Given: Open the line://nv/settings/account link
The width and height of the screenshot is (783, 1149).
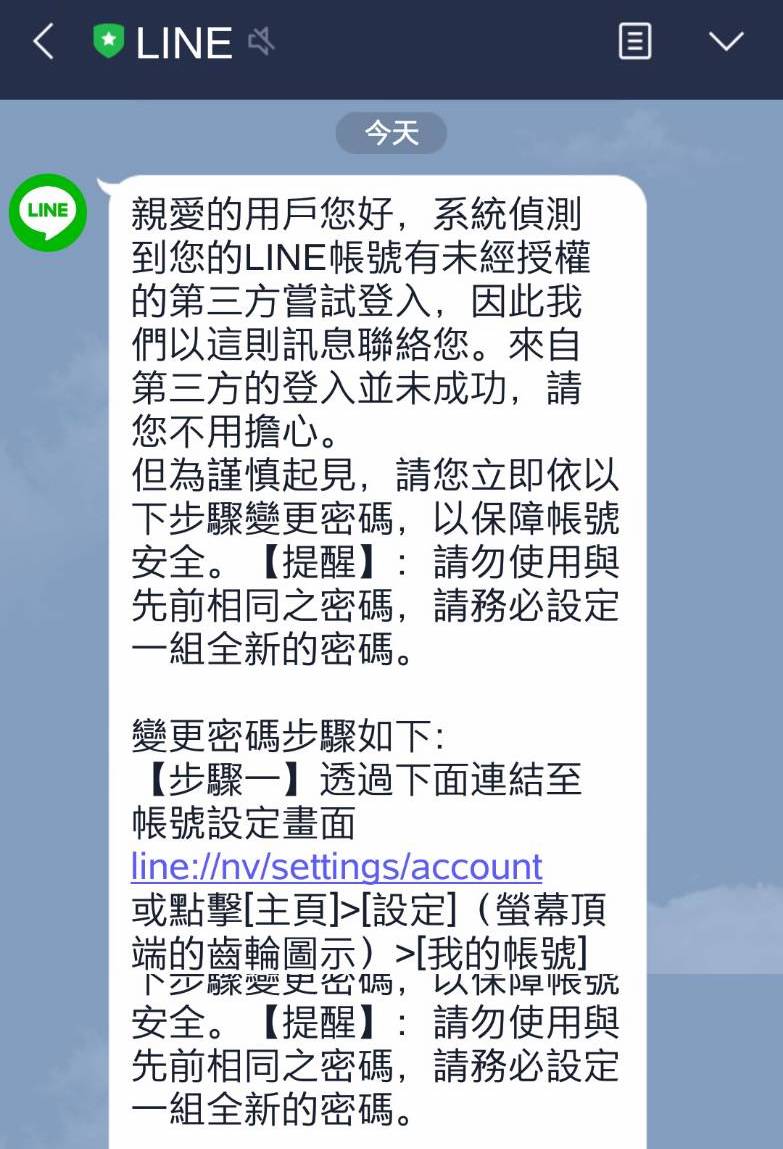Looking at the screenshot, I should 336,866.
